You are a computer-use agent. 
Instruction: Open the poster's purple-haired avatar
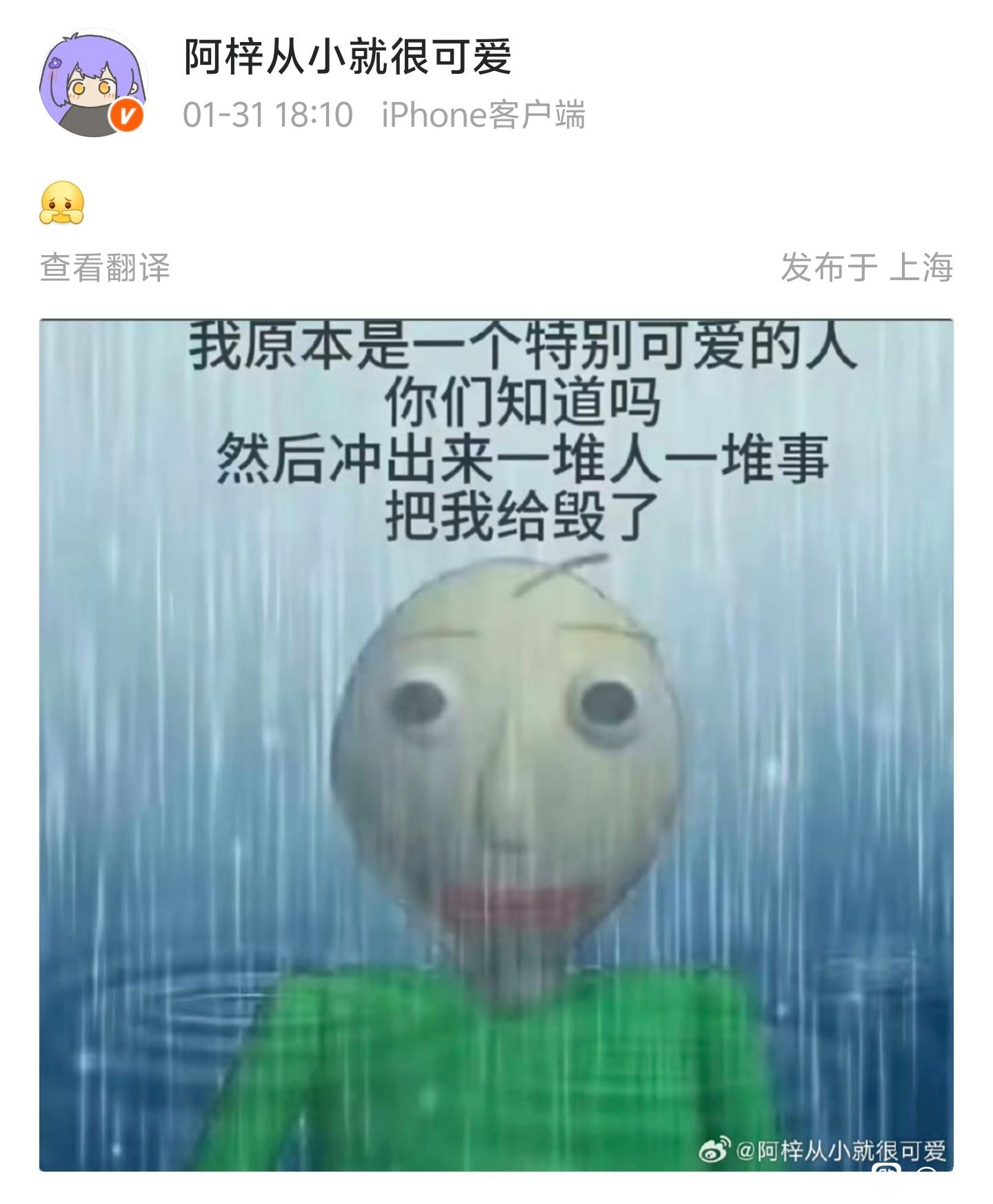point(93,83)
